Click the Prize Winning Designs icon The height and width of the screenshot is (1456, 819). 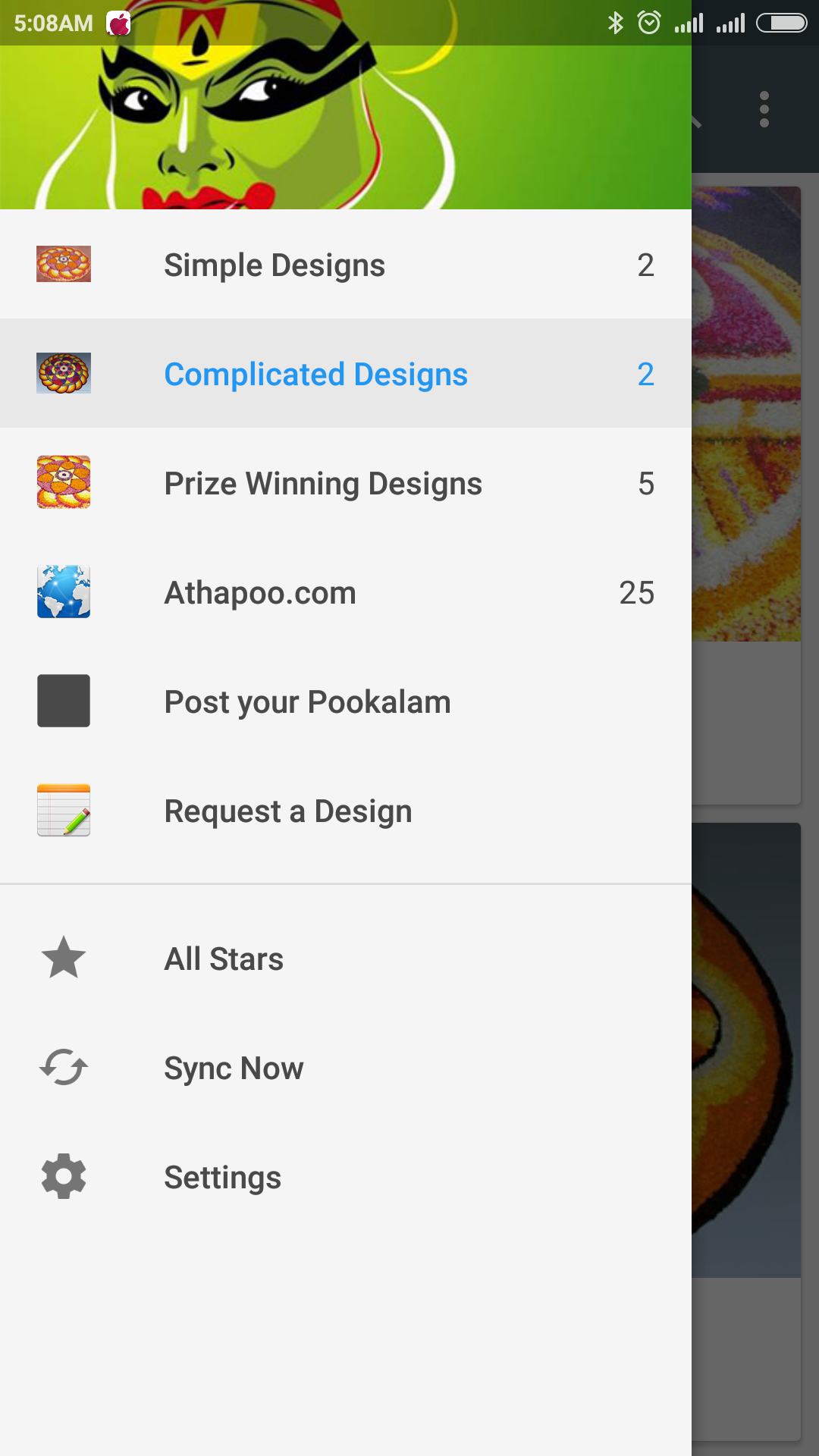63,482
